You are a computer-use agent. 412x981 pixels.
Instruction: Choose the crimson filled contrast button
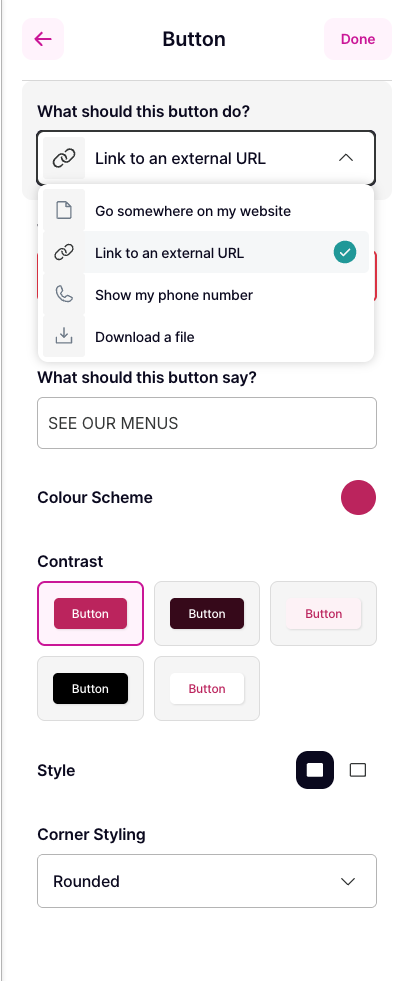91,613
